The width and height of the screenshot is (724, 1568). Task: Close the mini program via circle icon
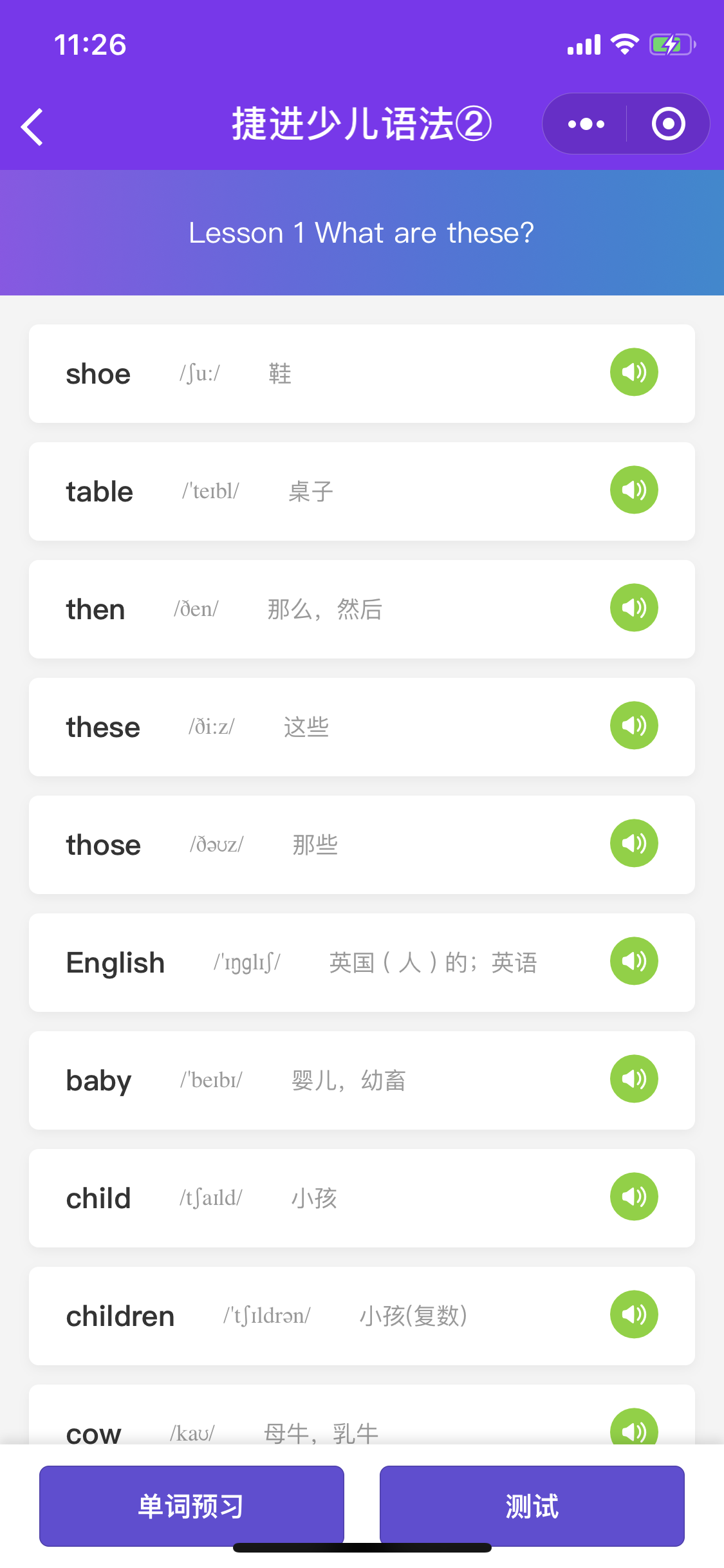coord(668,124)
